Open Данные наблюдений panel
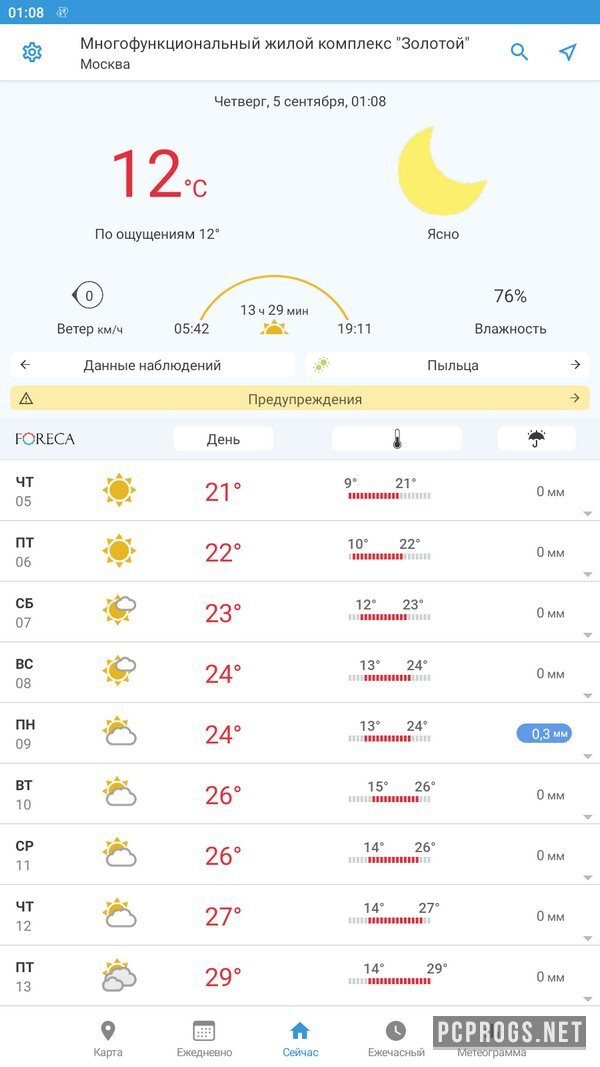 click(152, 365)
